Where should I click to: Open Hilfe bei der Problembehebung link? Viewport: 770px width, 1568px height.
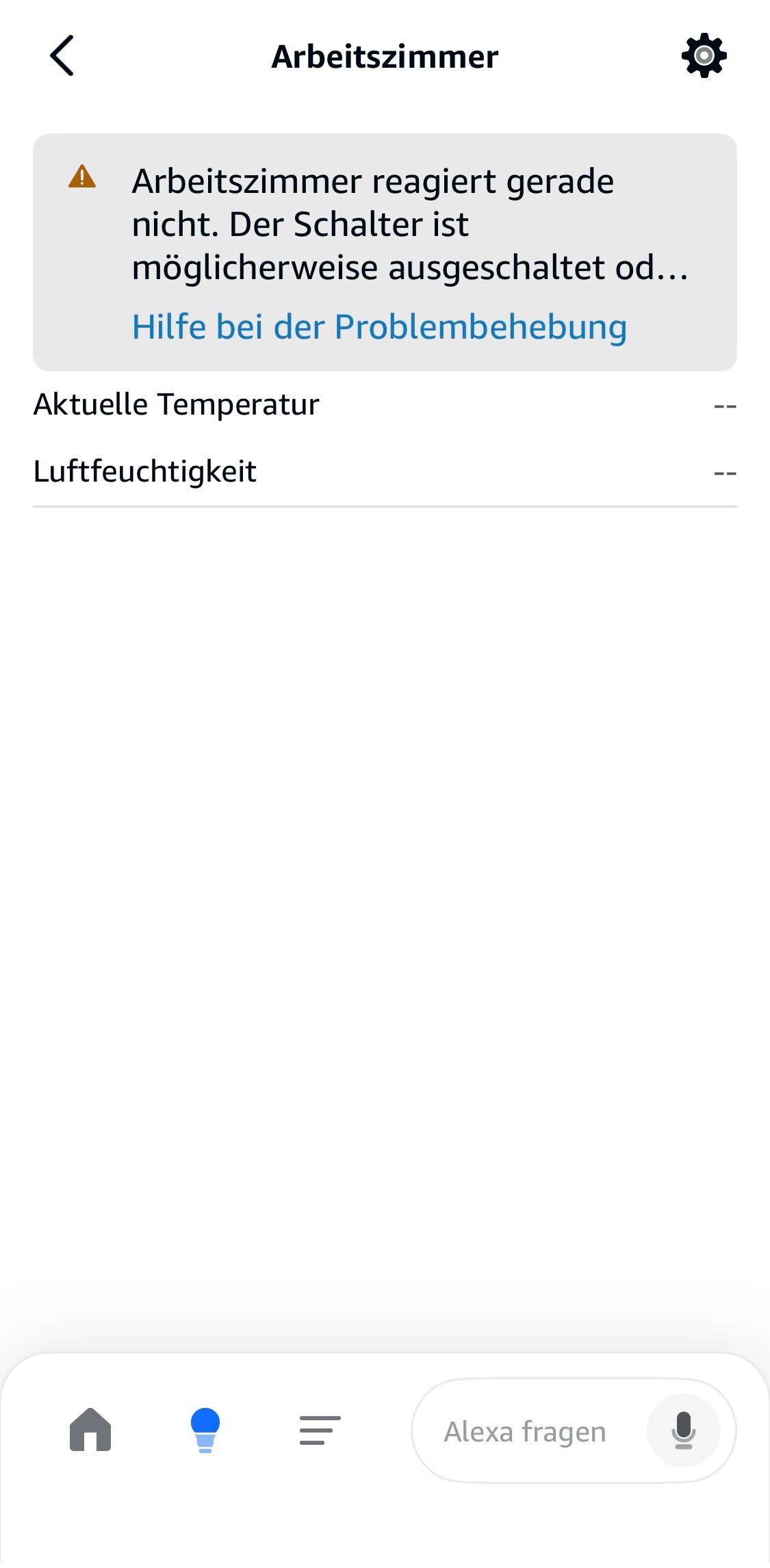[379, 326]
